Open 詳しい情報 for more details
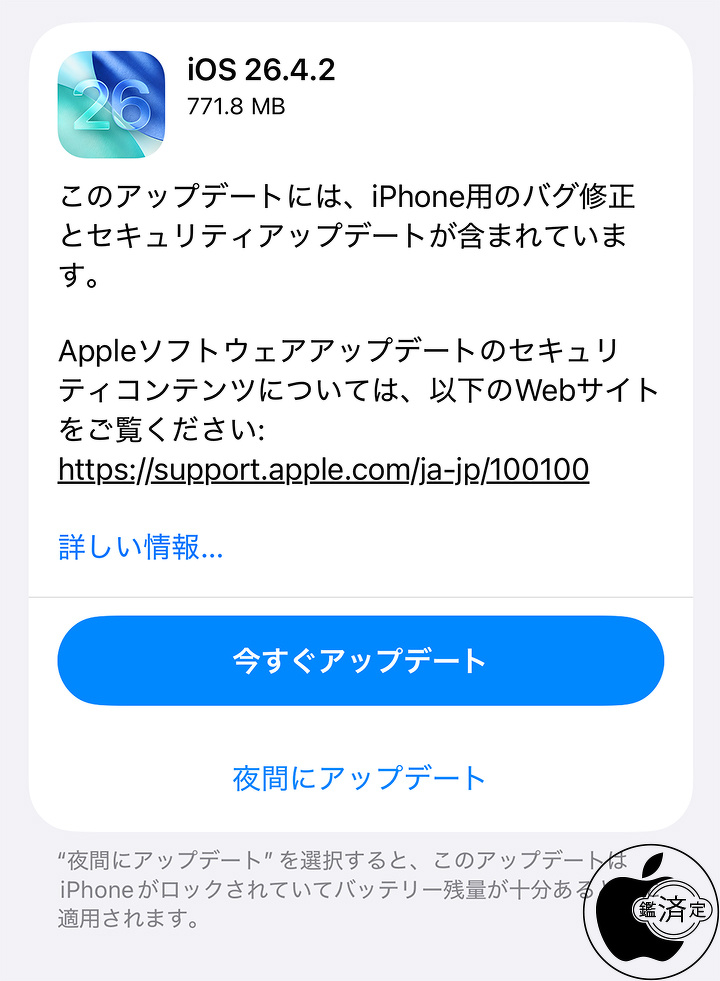 [x=140, y=547]
